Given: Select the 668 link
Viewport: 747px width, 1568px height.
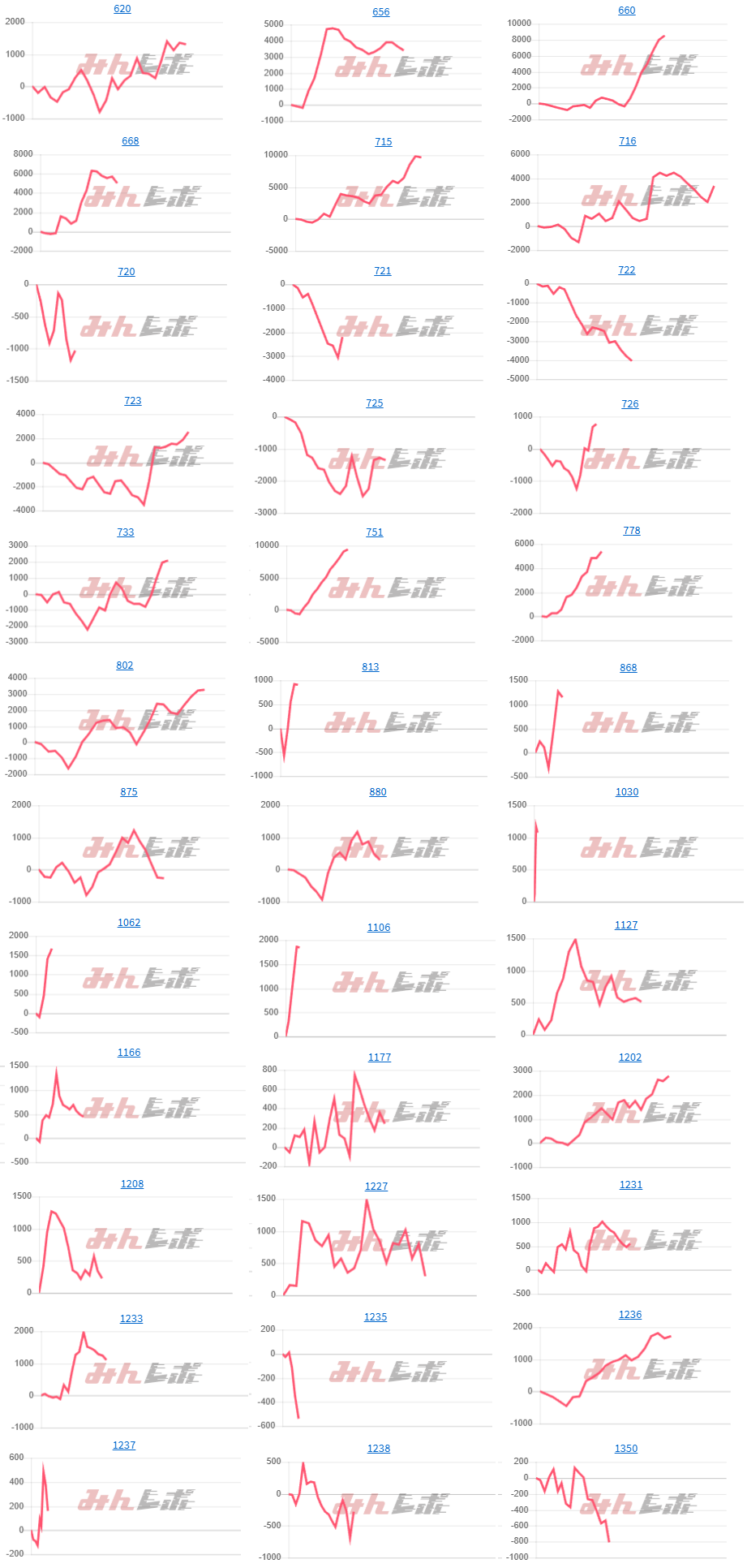Looking at the screenshot, I should (x=131, y=141).
